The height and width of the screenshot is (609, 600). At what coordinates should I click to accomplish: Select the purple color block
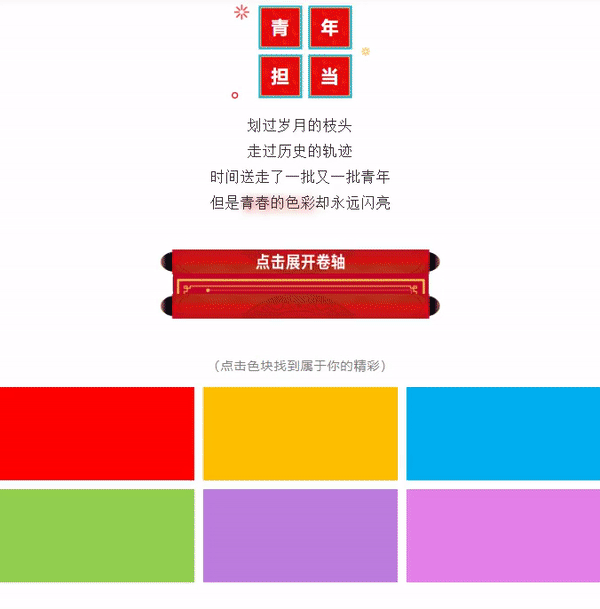click(x=300, y=535)
